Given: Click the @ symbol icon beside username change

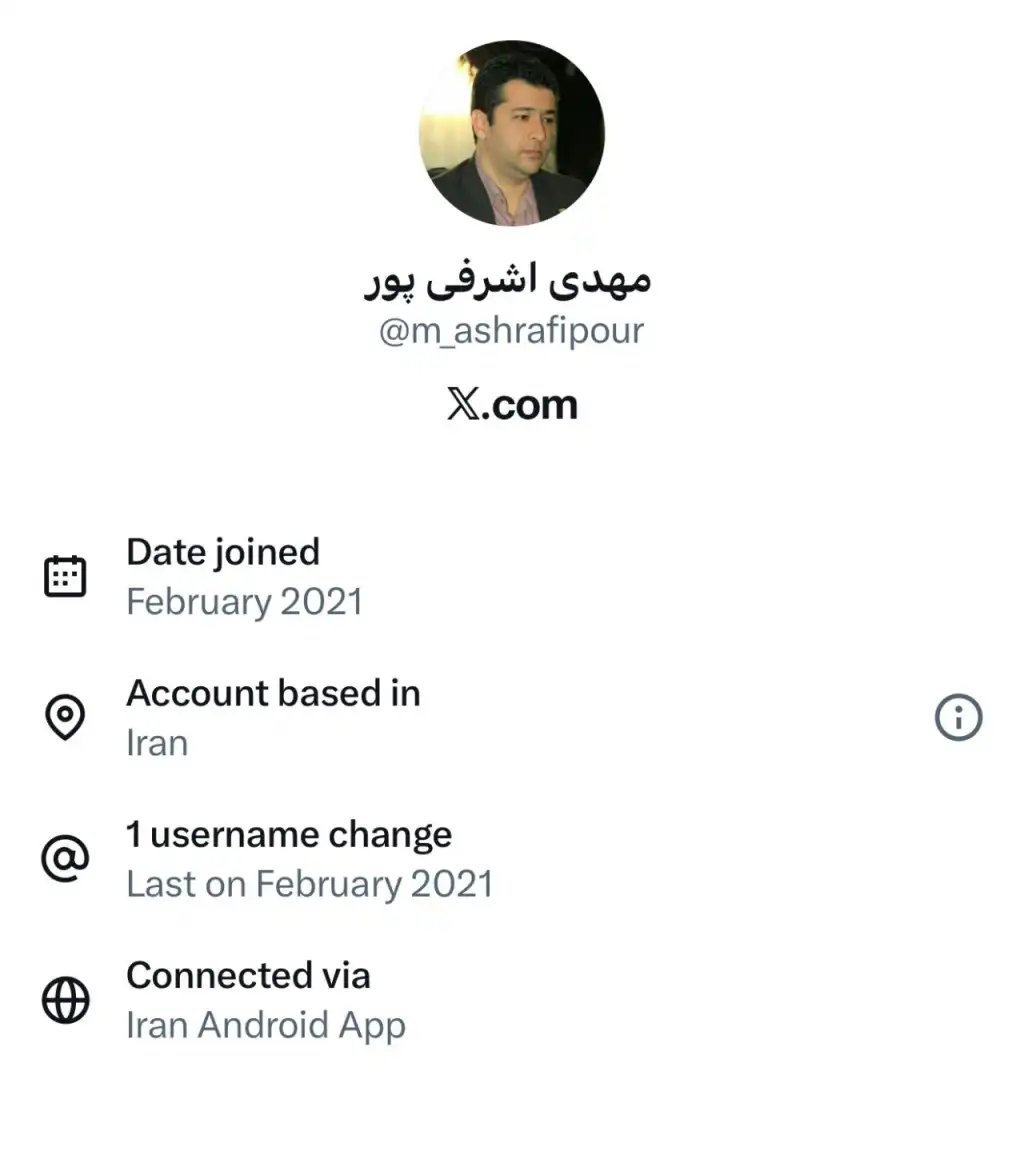Looking at the screenshot, I should coord(65,858).
